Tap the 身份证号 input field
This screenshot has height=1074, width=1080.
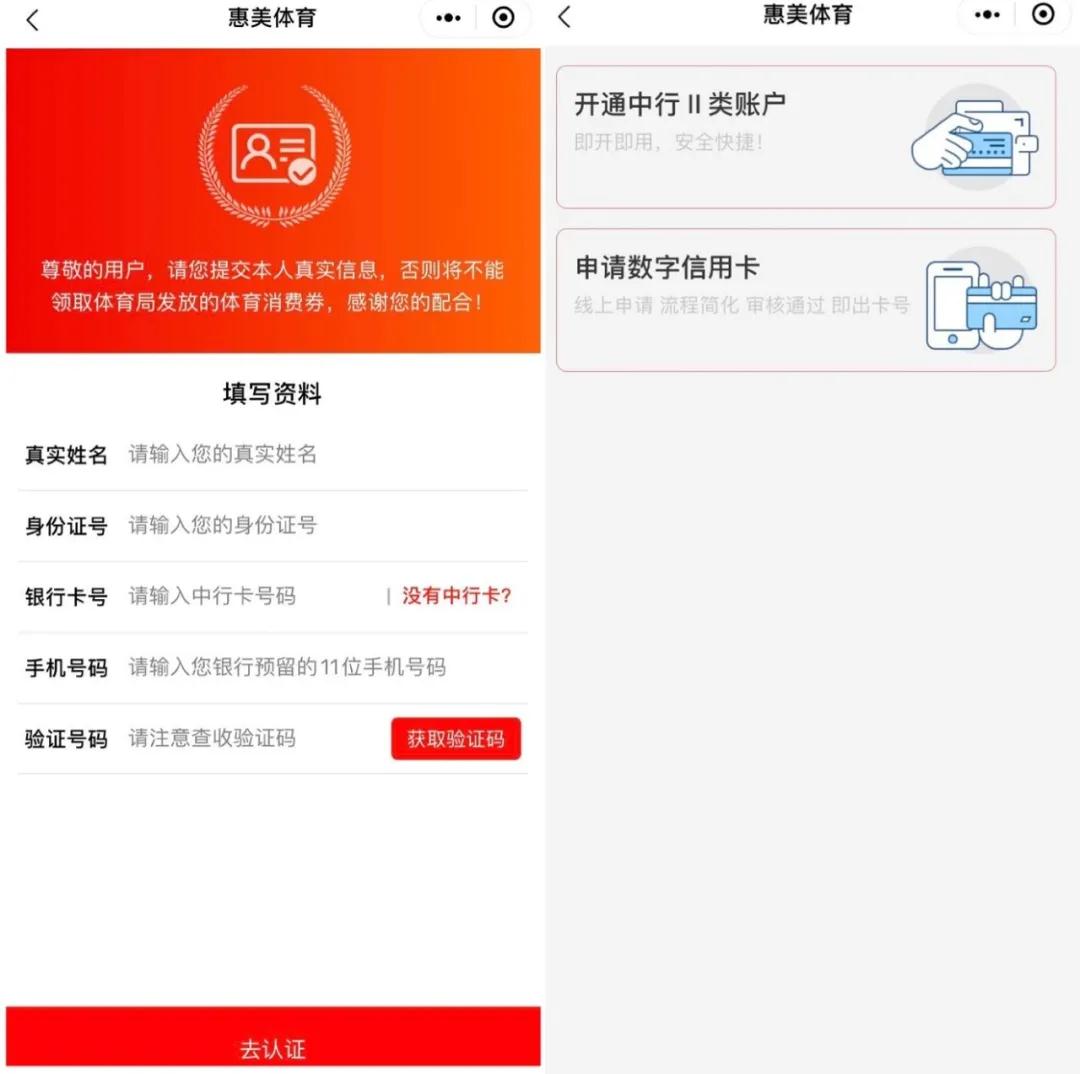click(x=300, y=525)
